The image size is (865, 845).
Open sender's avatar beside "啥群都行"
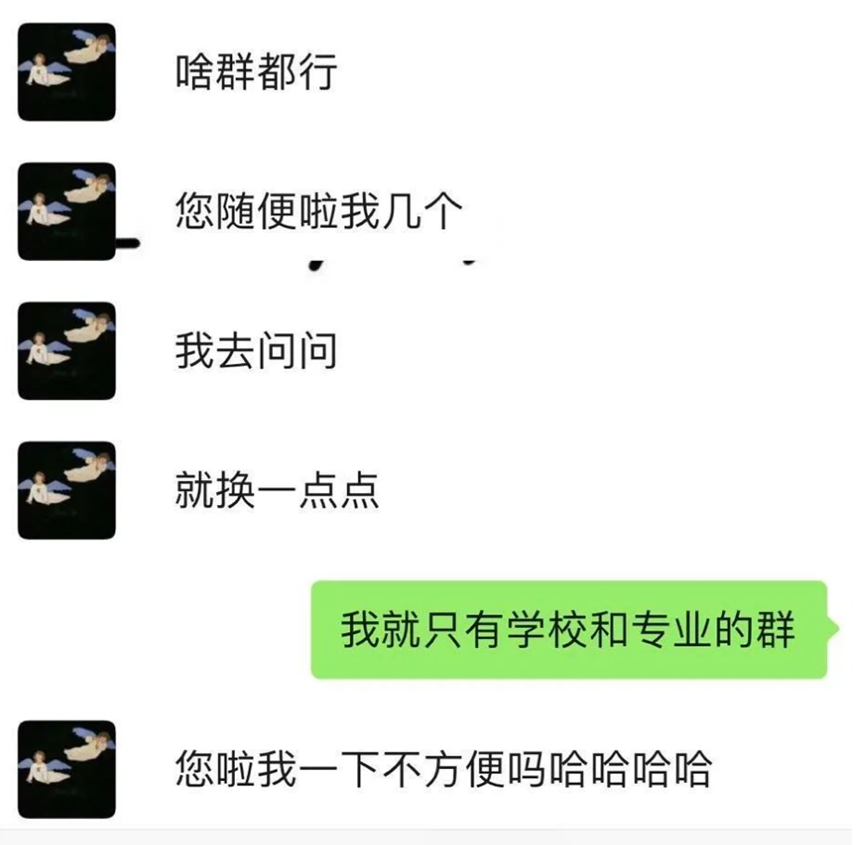67,72
